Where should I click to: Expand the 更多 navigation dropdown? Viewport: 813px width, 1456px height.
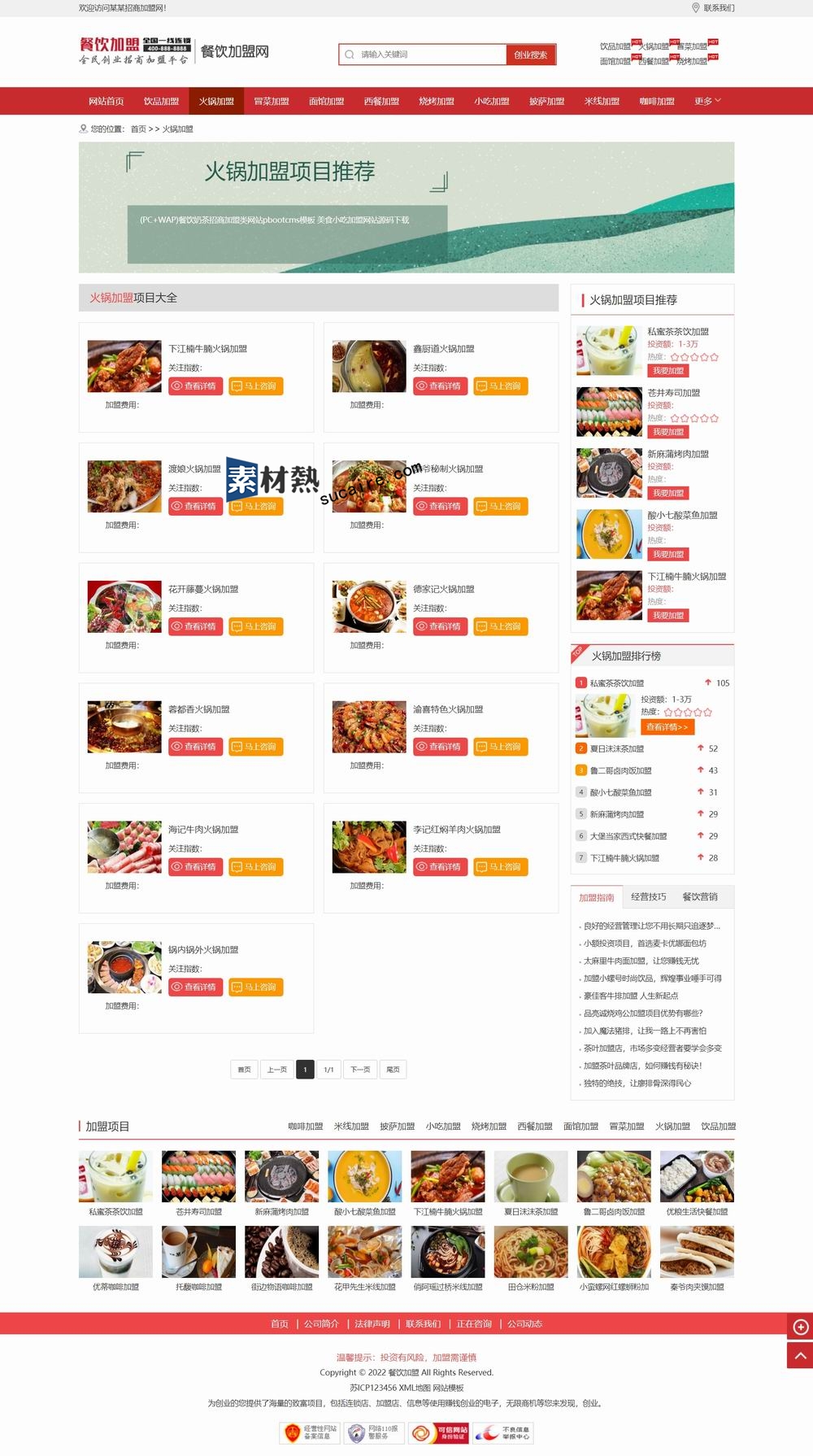[x=707, y=102]
